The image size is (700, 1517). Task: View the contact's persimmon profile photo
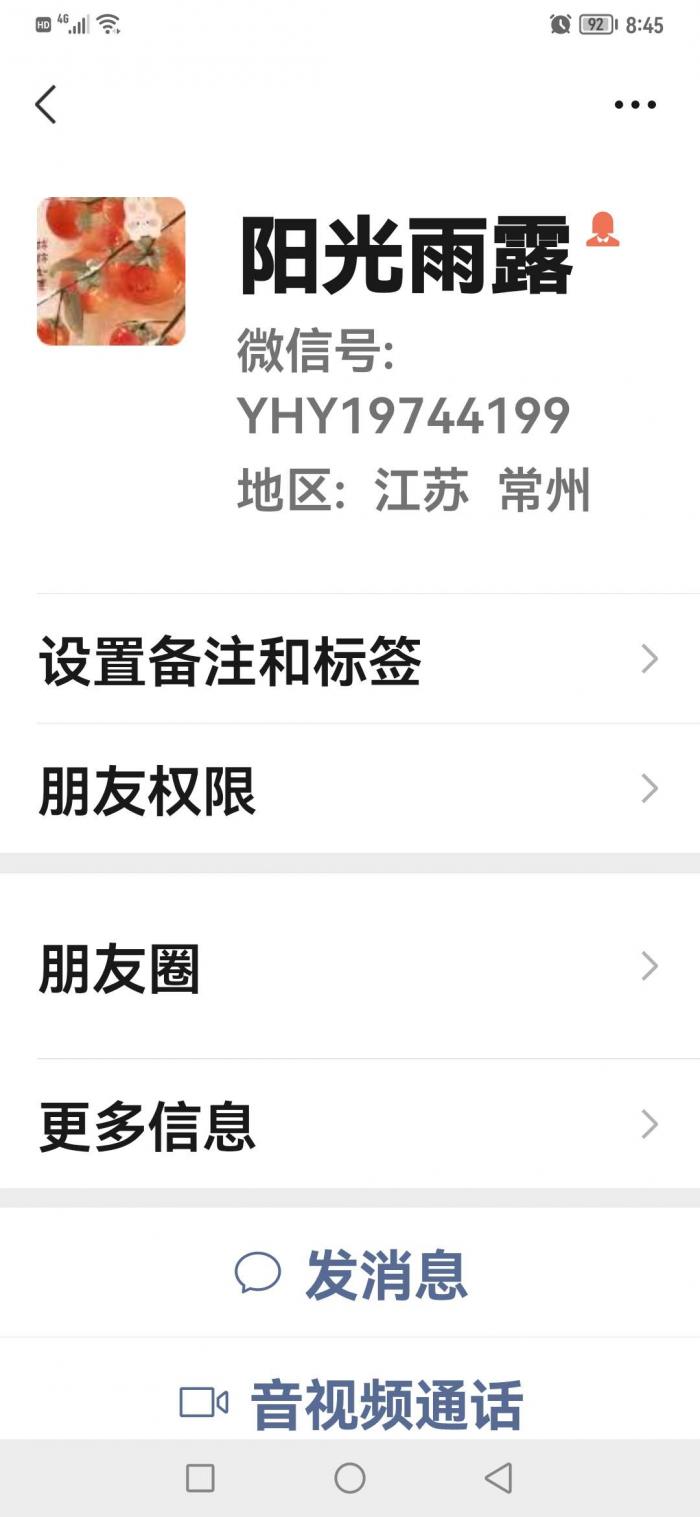(111, 271)
